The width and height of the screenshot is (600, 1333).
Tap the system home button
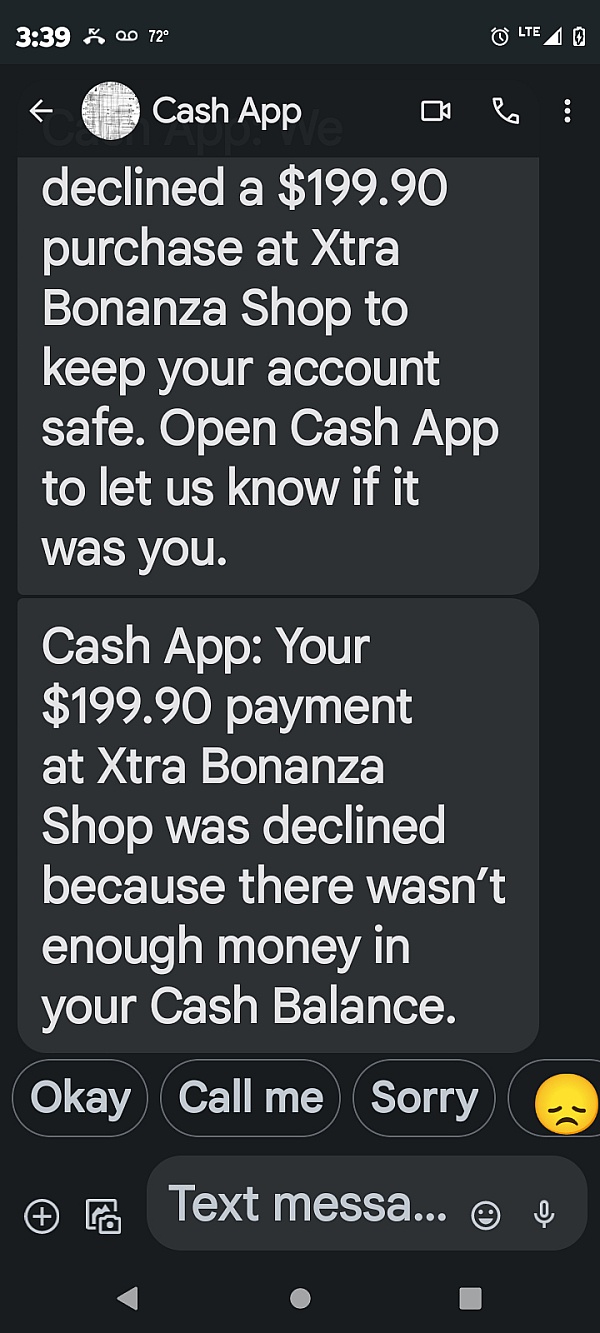coord(300,1298)
